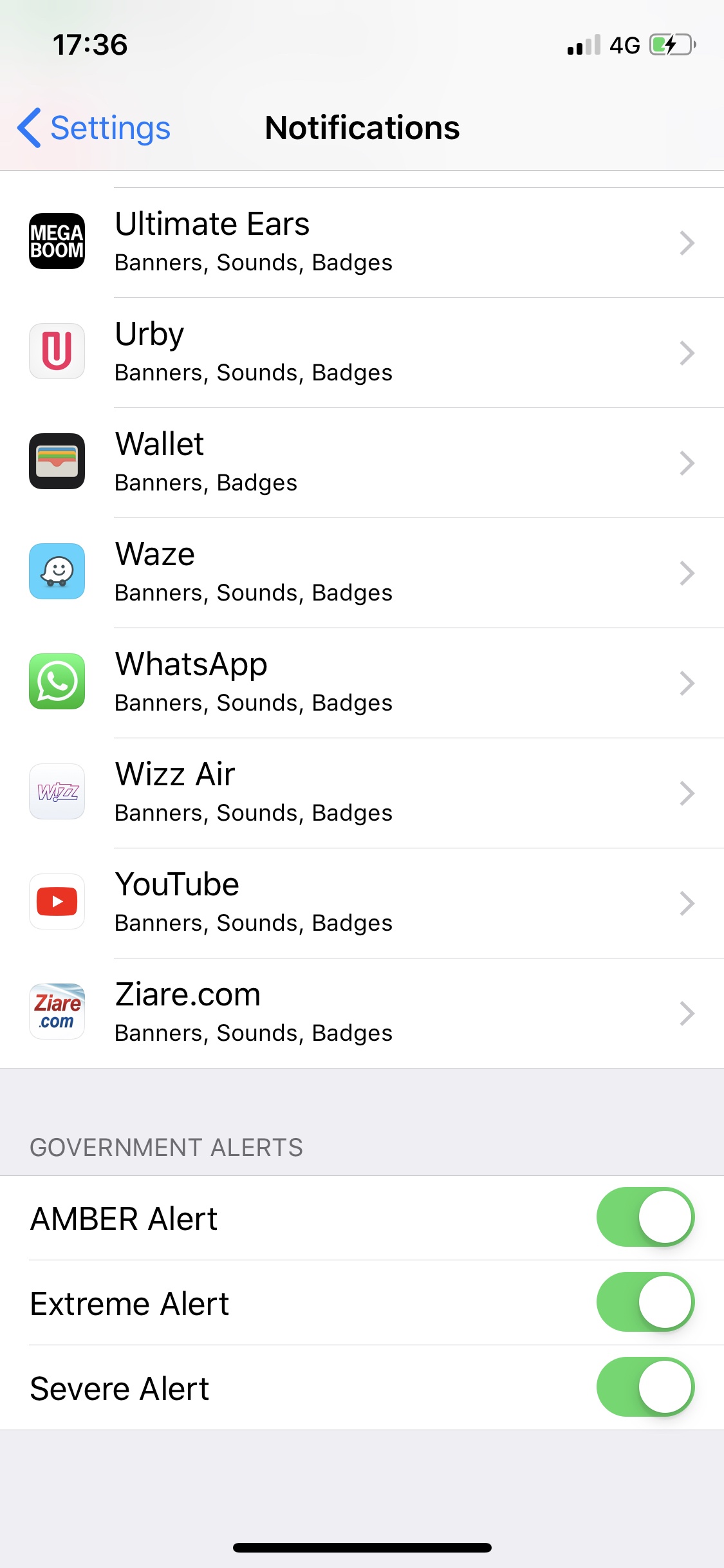Disable the Extreme Alert toggle
Screen dimensions: 724x1568
645,1302
